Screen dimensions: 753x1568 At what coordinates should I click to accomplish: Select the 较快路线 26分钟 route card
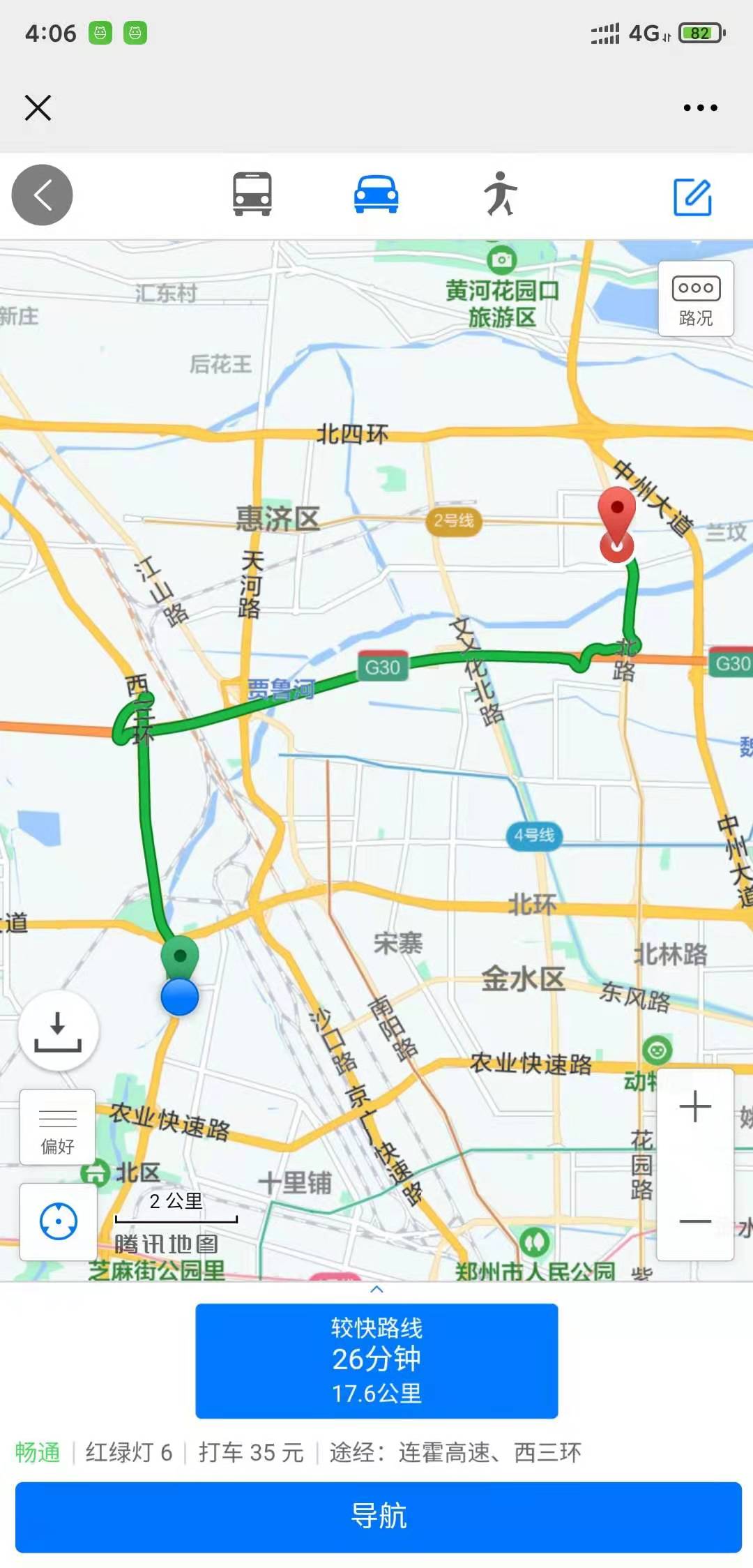pyautogui.click(x=376, y=1360)
